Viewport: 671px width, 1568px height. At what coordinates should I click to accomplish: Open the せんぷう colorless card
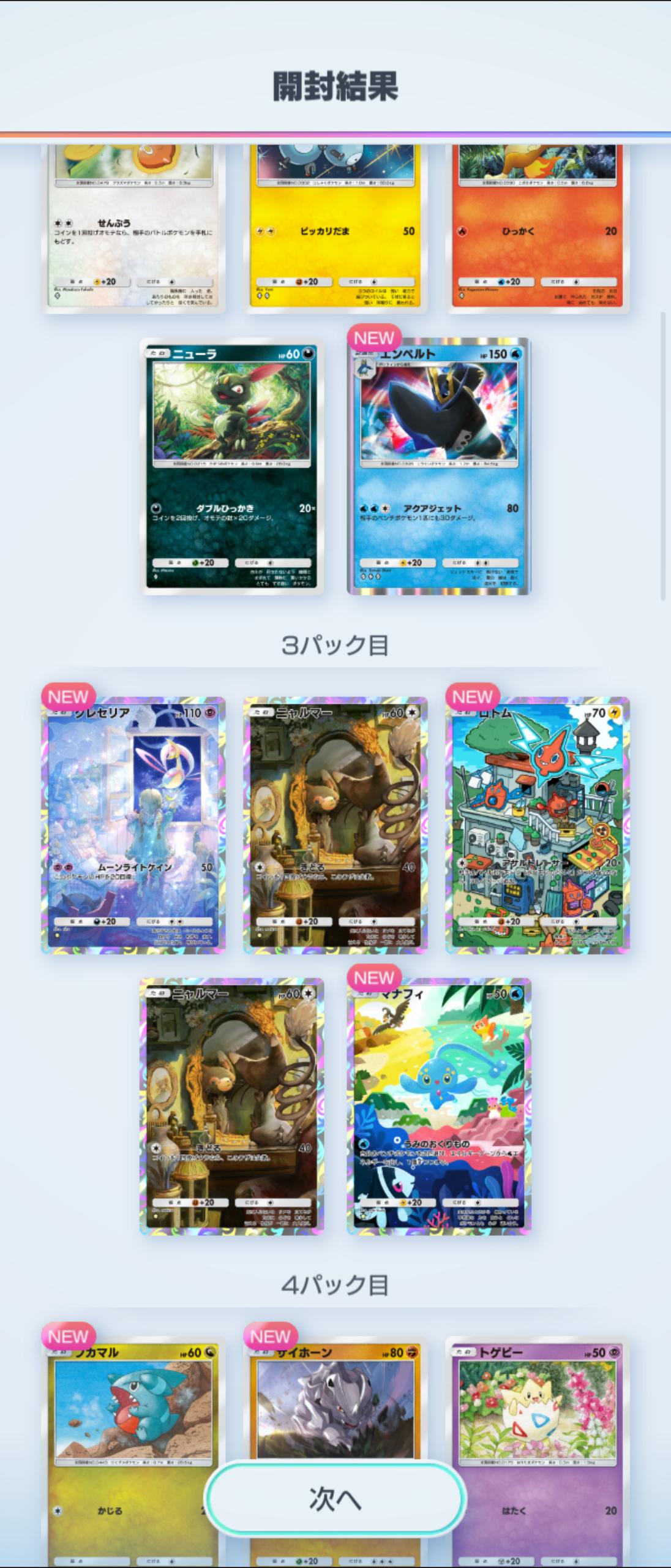tap(133, 227)
